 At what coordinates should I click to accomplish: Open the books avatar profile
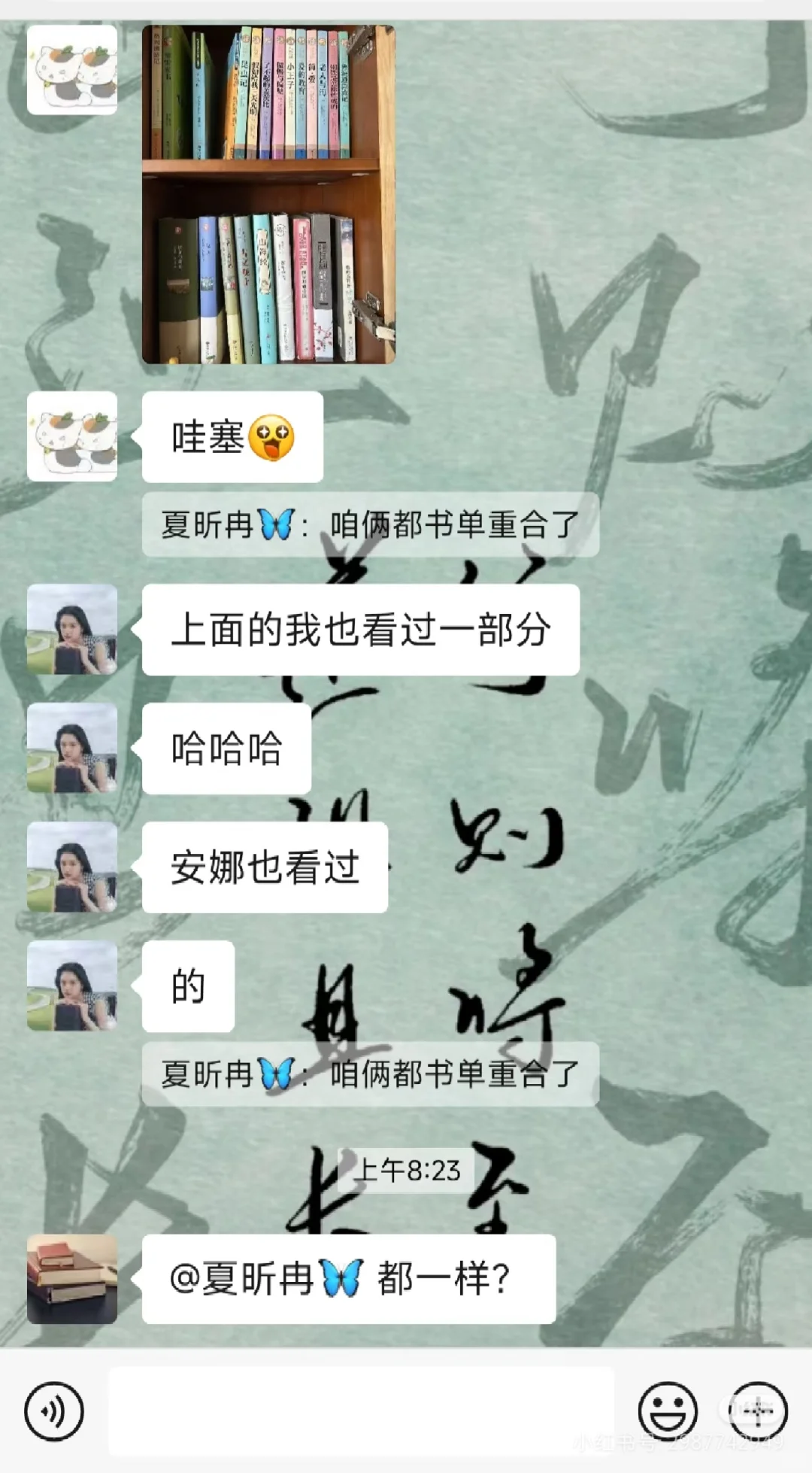[72, 1279]
